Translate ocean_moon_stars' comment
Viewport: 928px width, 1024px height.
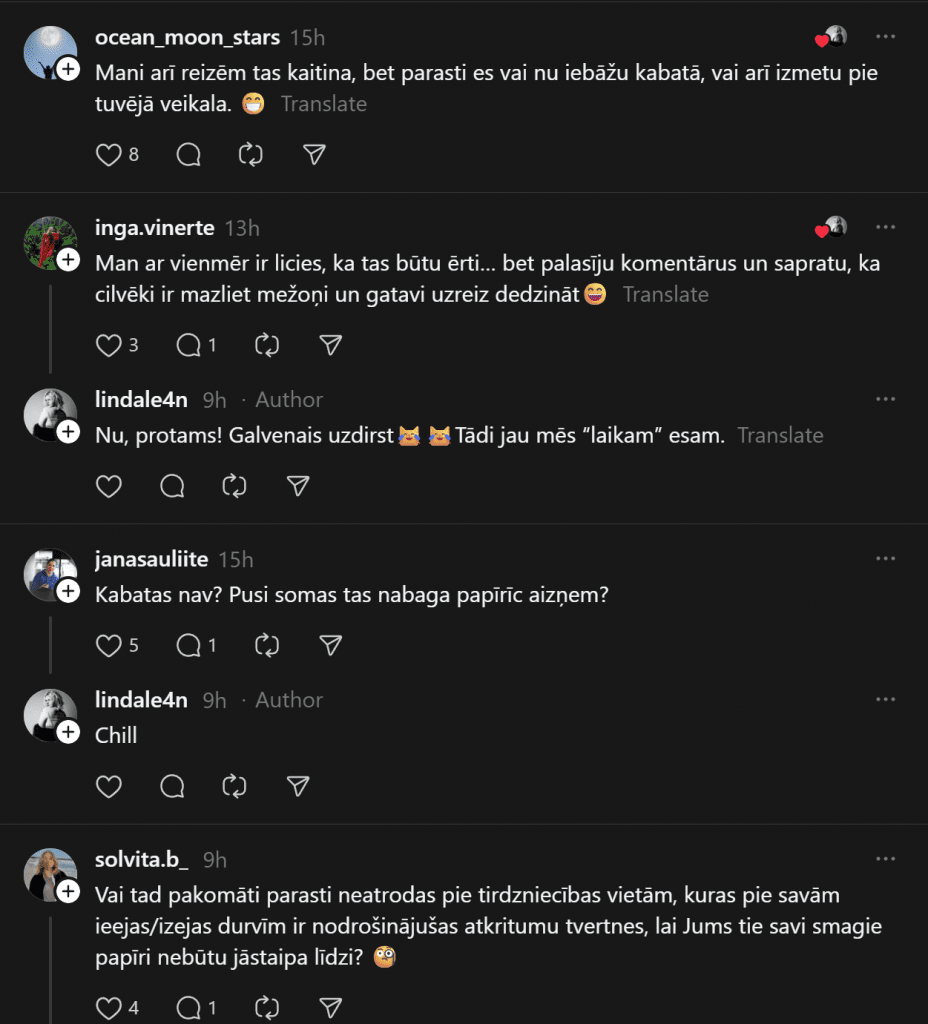pyautogui.click(x=323, y=104)
